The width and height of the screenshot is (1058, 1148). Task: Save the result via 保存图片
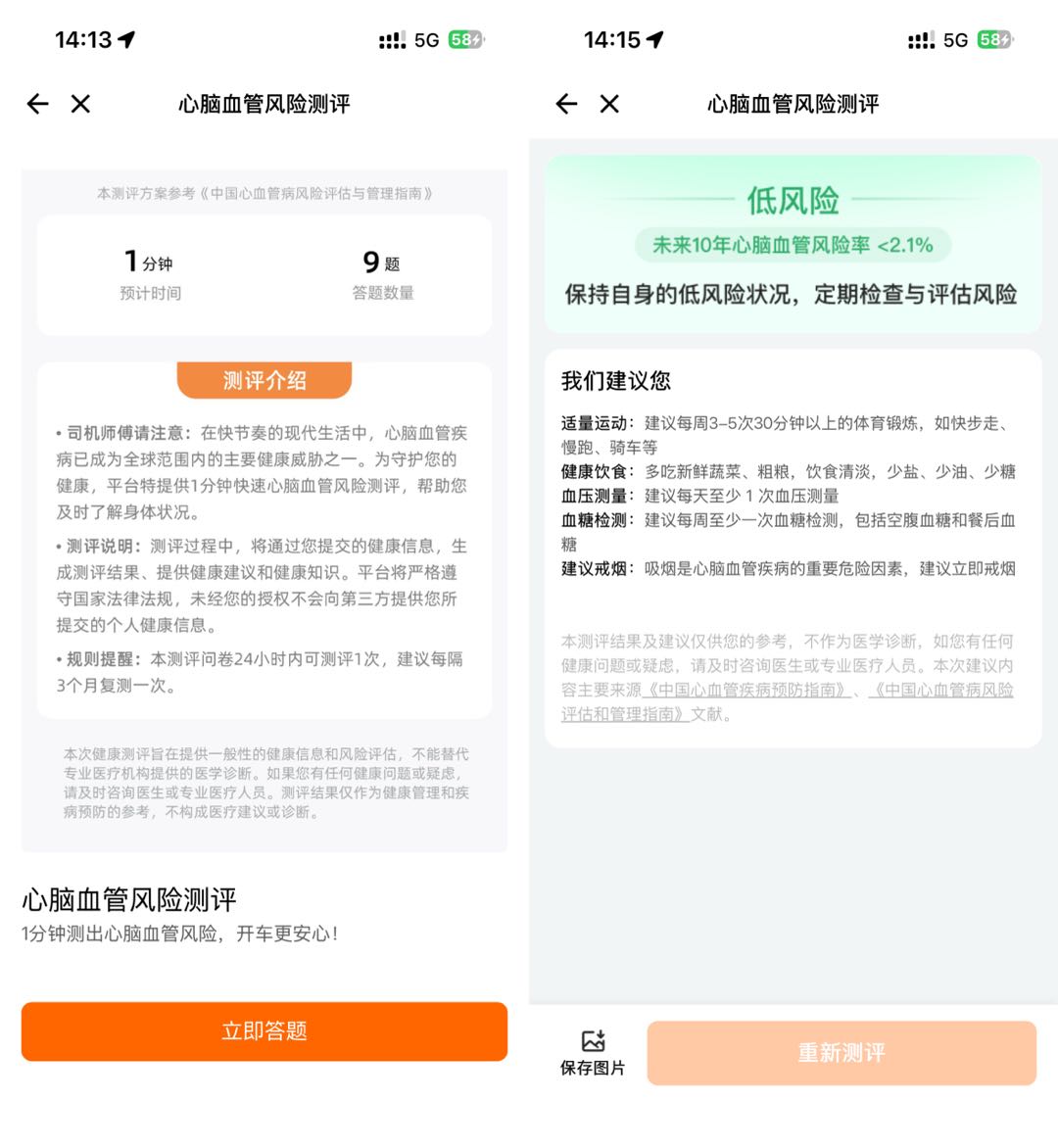point(592,1053)
